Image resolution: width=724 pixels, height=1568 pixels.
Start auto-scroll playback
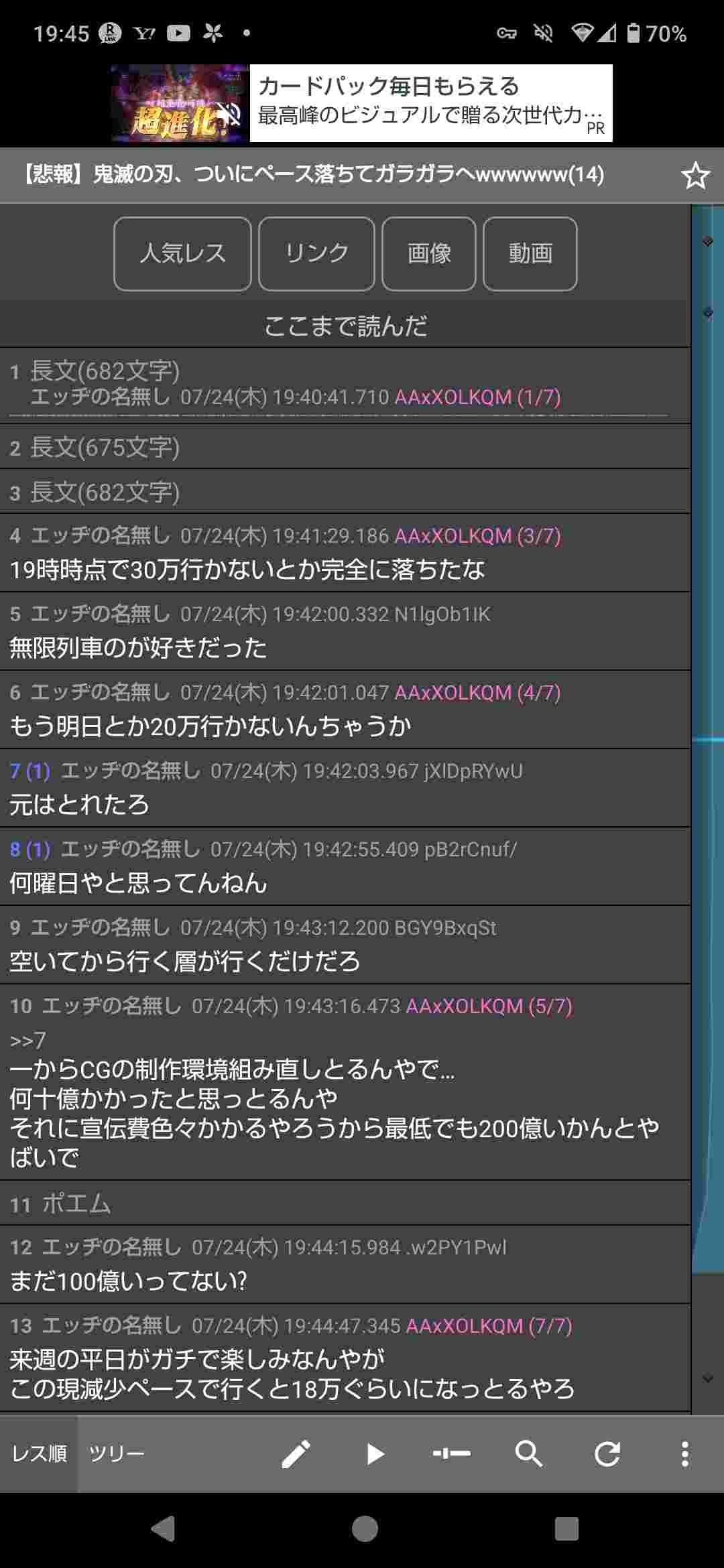(x=375, y=1454)
